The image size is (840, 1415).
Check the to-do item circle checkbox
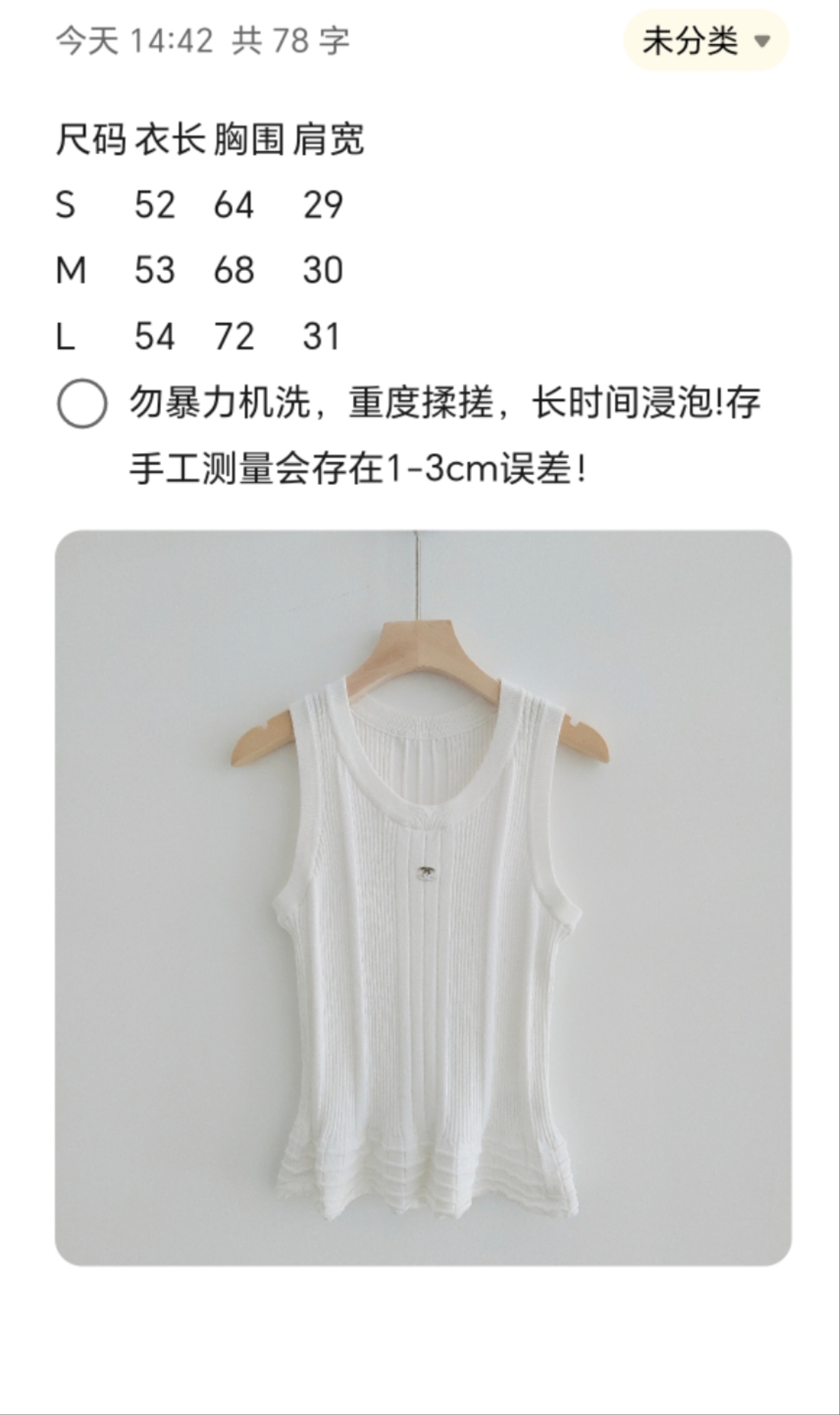coord(82,404)
